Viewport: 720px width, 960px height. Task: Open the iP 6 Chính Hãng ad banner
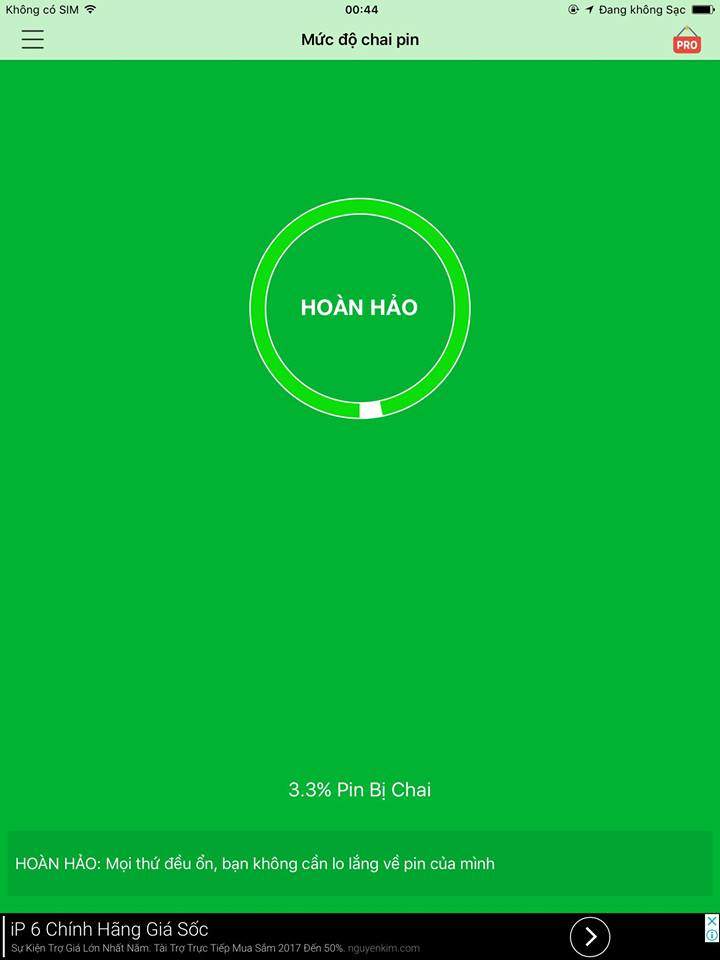click(x=280, y=936)
